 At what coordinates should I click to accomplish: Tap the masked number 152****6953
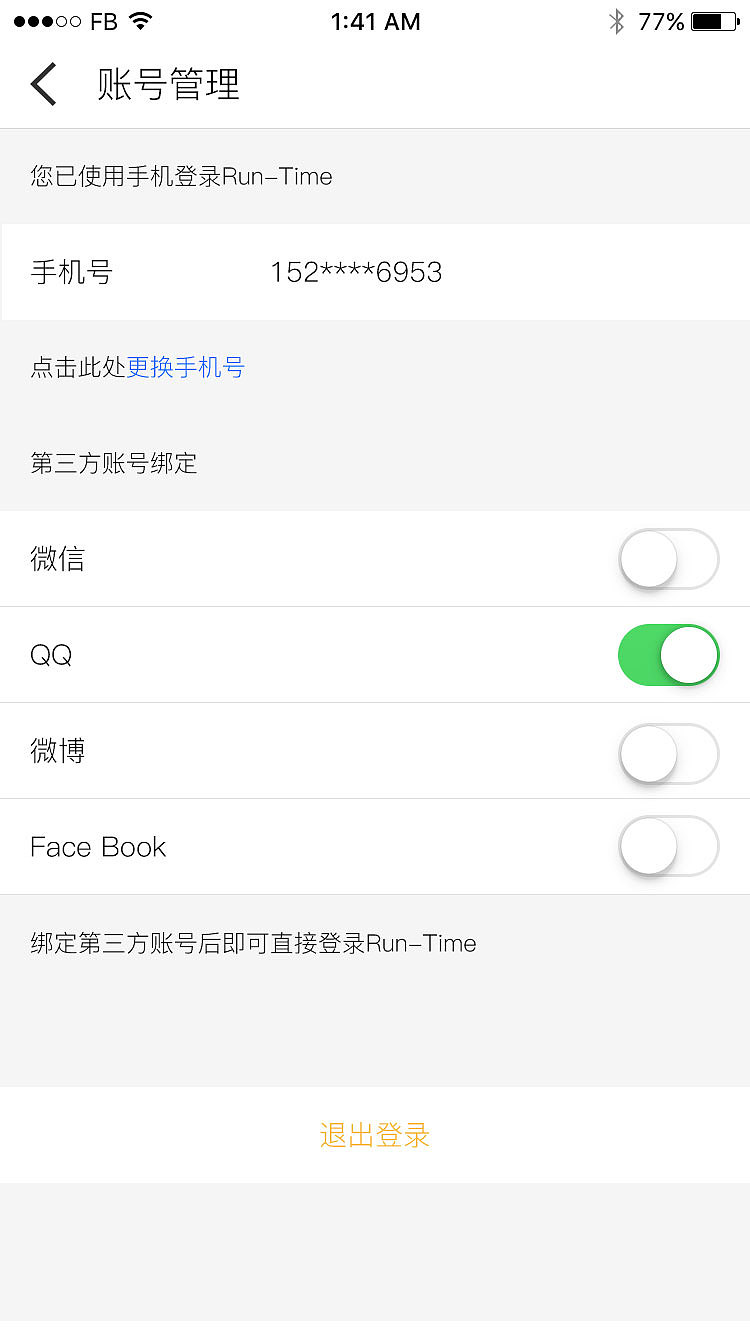tap(356, 271)
